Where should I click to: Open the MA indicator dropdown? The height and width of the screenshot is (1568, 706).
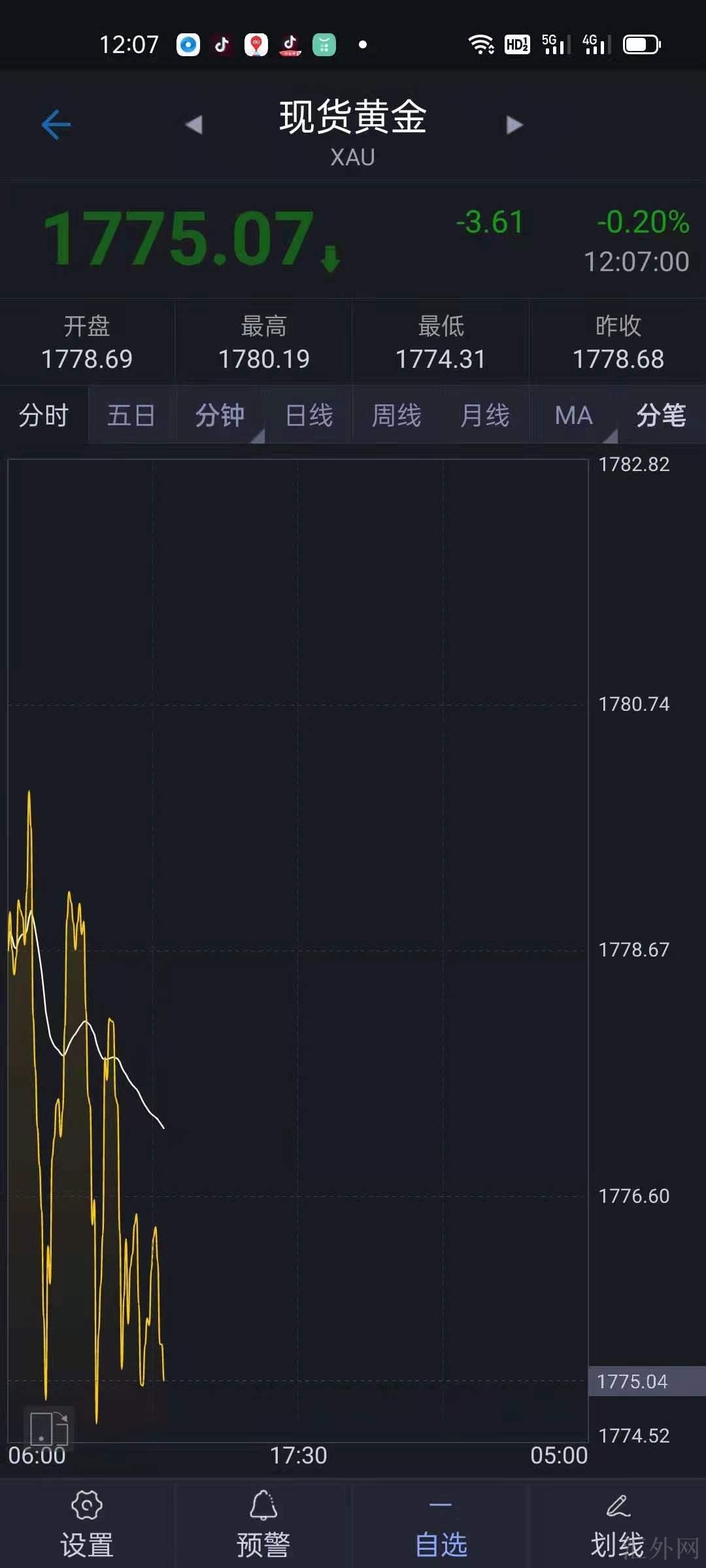coord(574,416)
